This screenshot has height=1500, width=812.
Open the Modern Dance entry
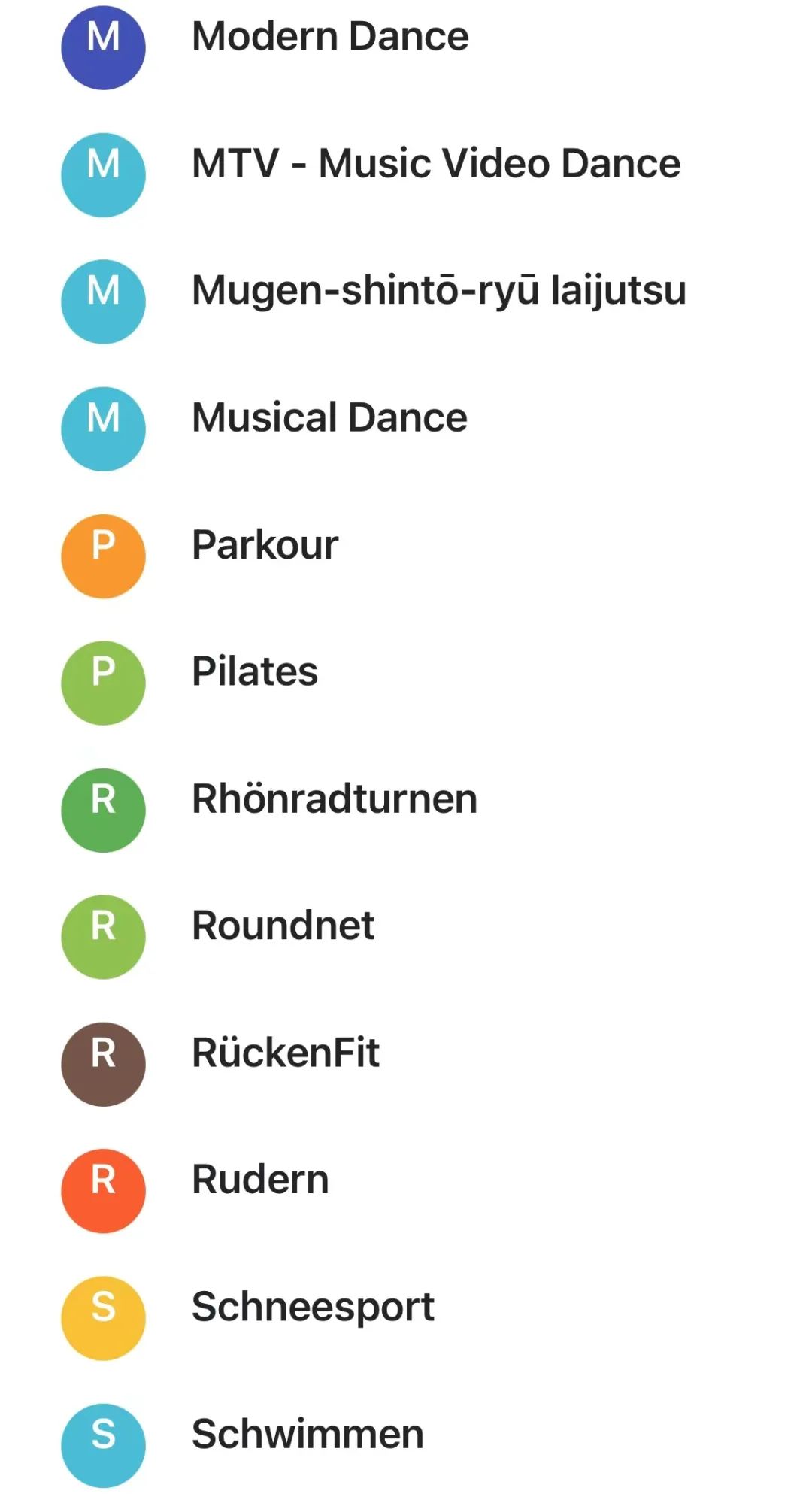(x=329, y=38)
